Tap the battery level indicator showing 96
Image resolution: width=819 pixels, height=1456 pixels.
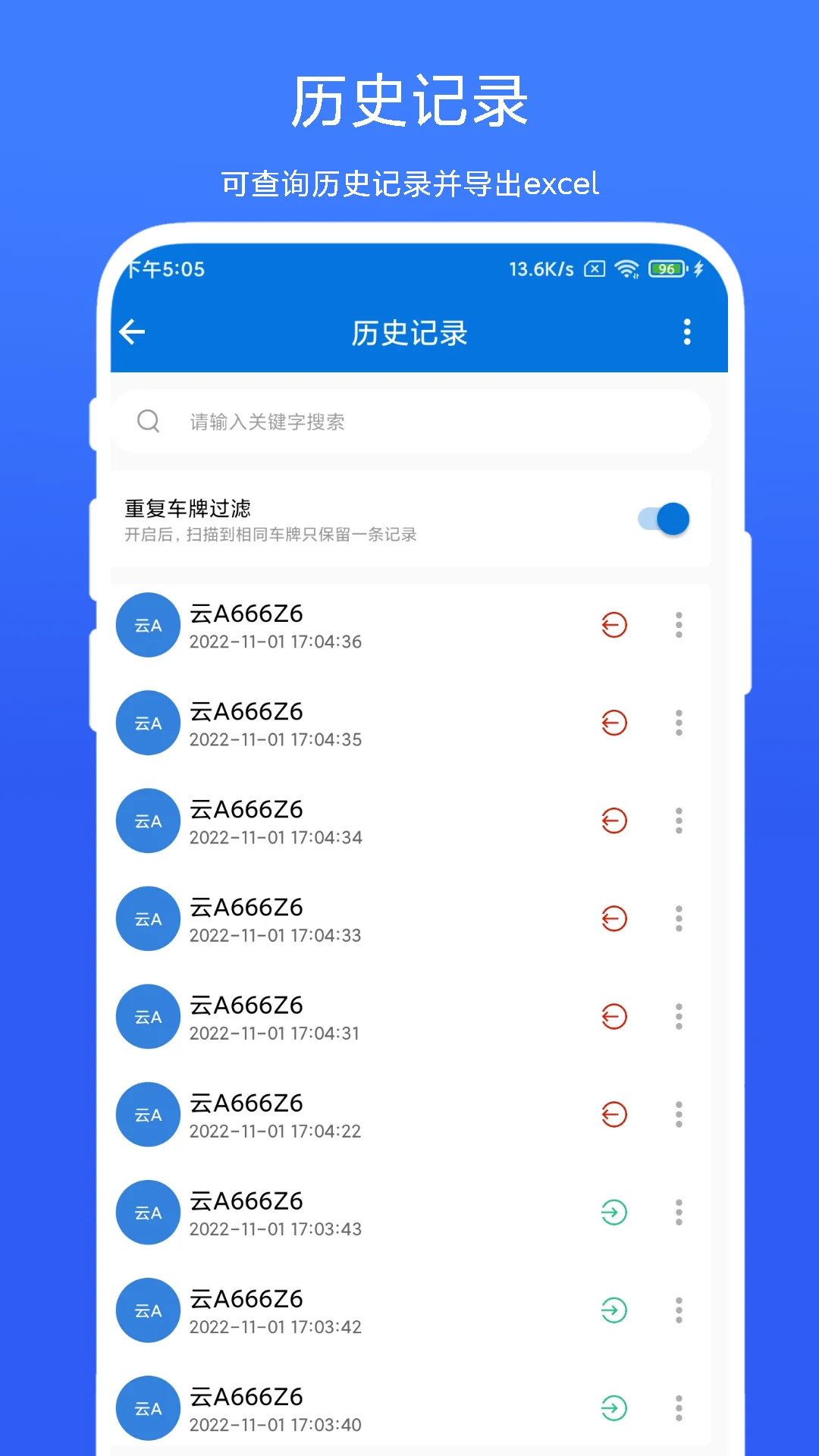click(667, 269)
